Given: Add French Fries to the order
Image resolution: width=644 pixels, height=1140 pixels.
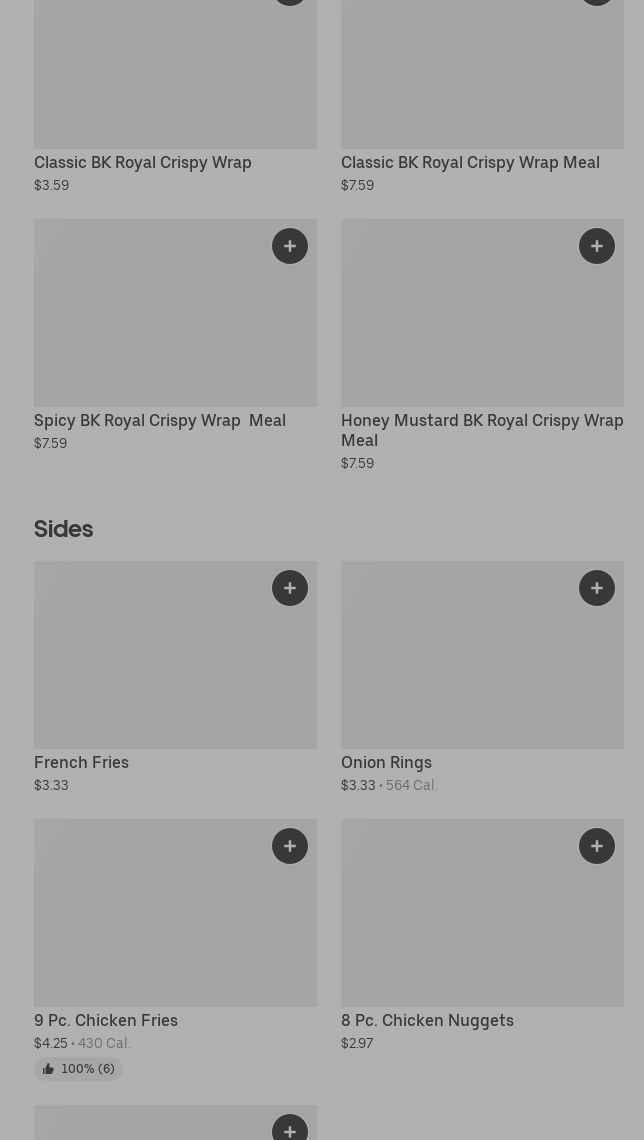Looking at the screenshot, I should 290,588.
